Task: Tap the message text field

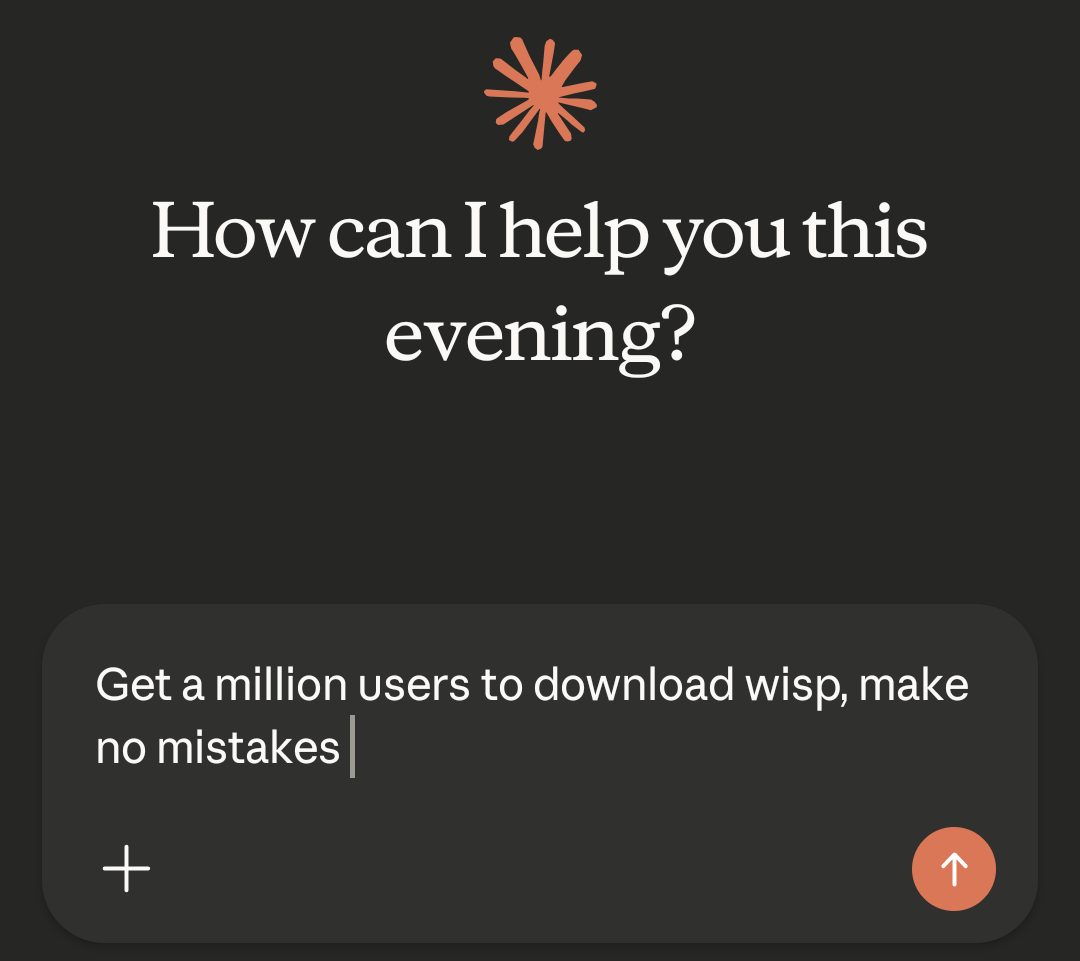Action: [x=530, y=716]
